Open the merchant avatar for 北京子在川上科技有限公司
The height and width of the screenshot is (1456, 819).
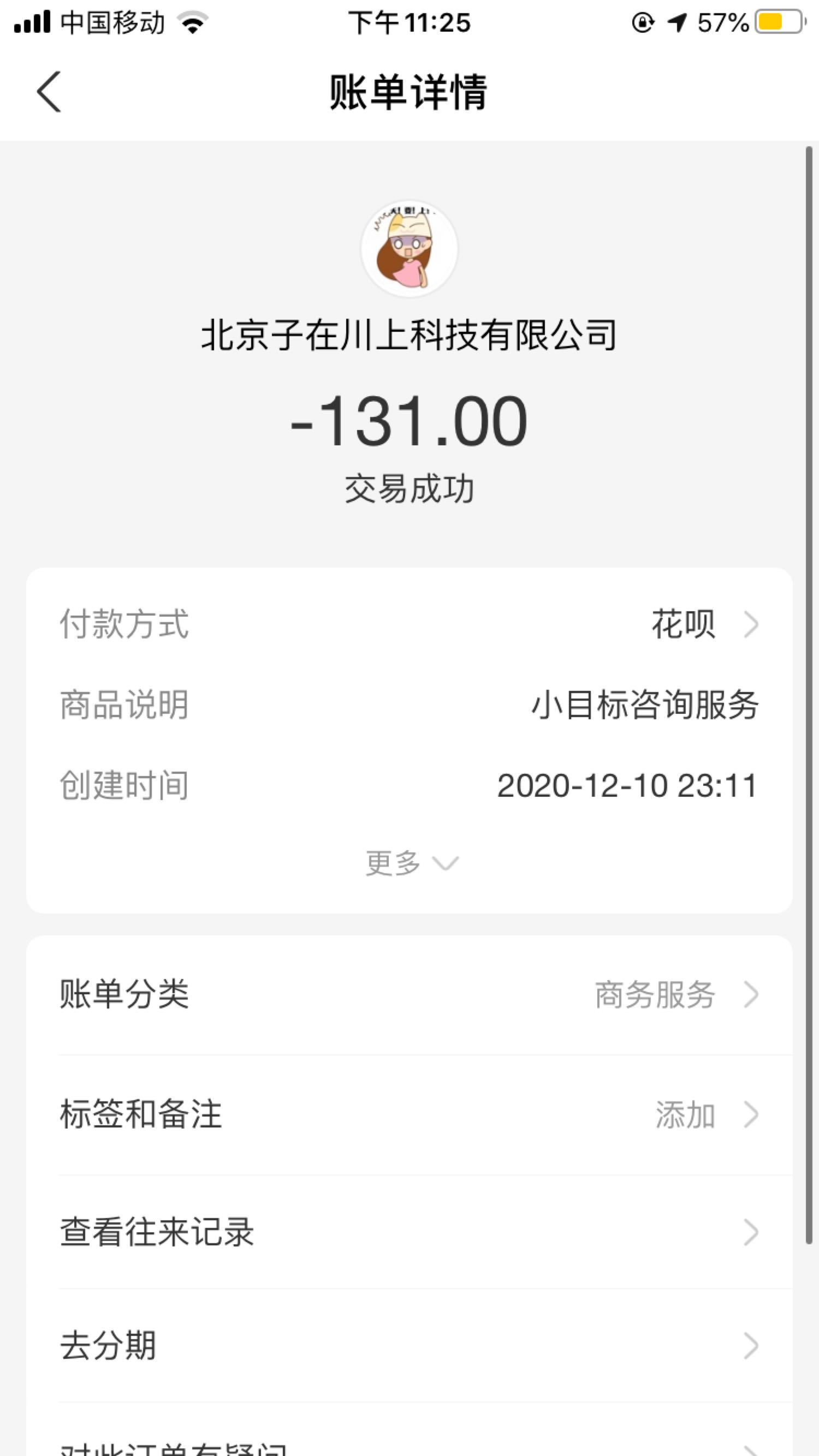click(x=409, y=248)
